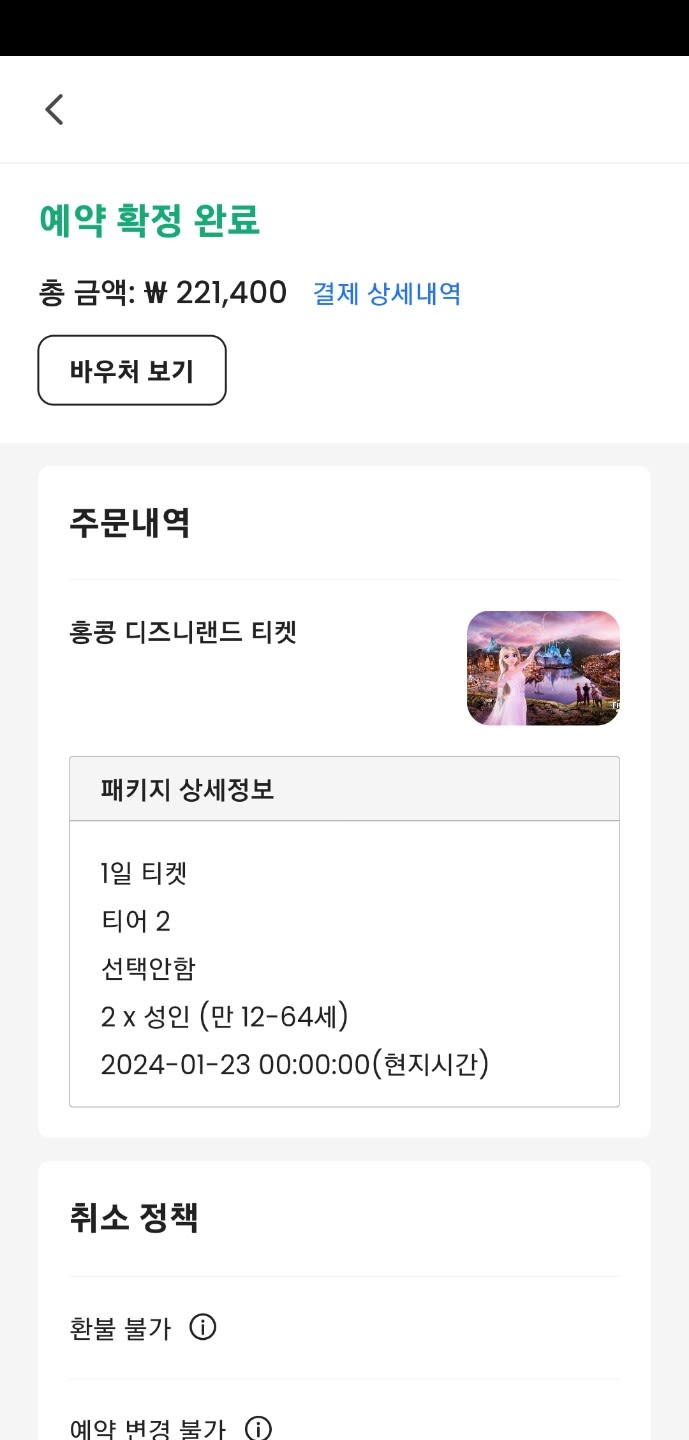Go back using the top-left arrow

[54, 109]
